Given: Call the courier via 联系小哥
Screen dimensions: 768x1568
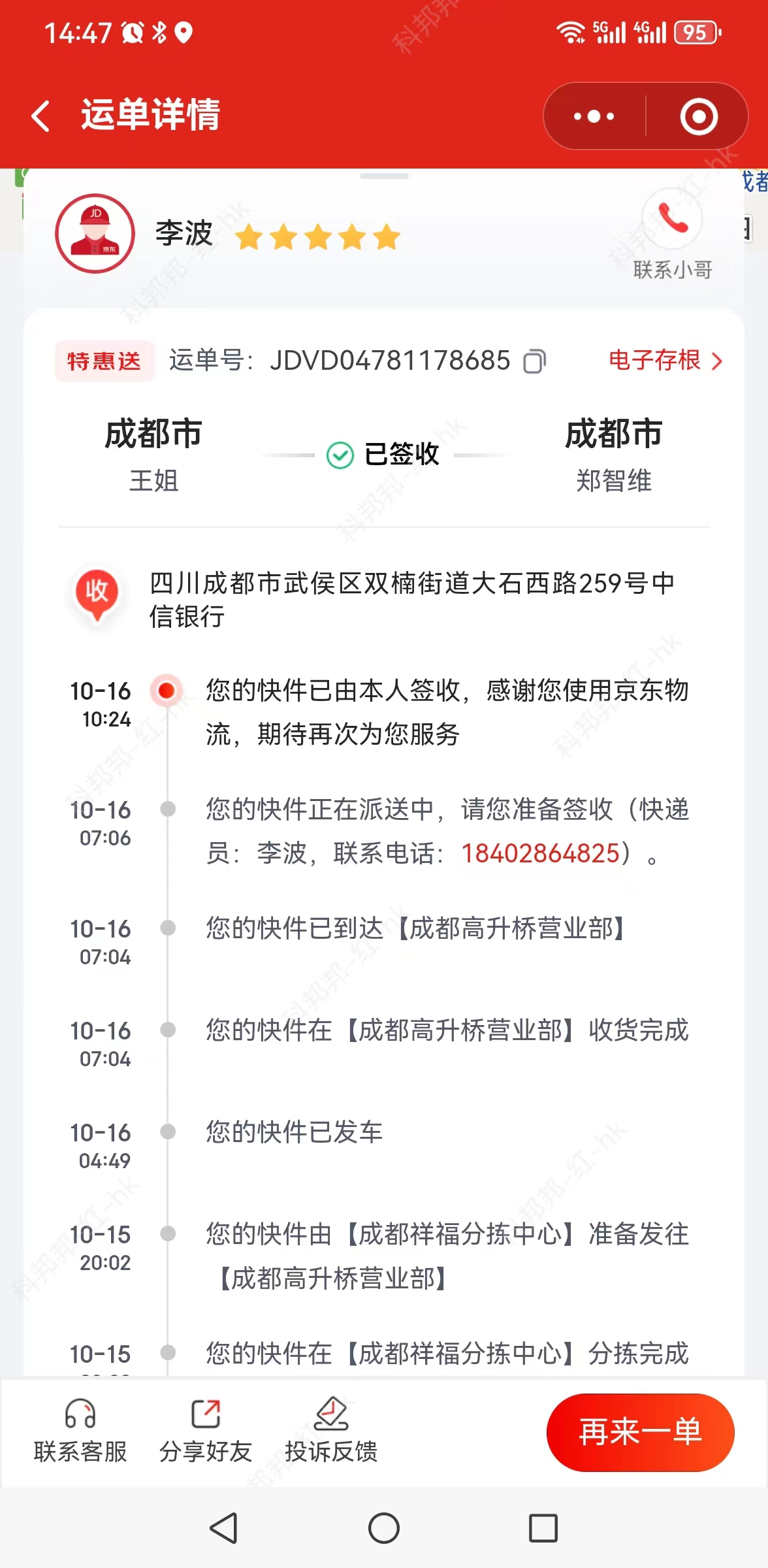Looking at the screenshot, I should tap(673, 234).
